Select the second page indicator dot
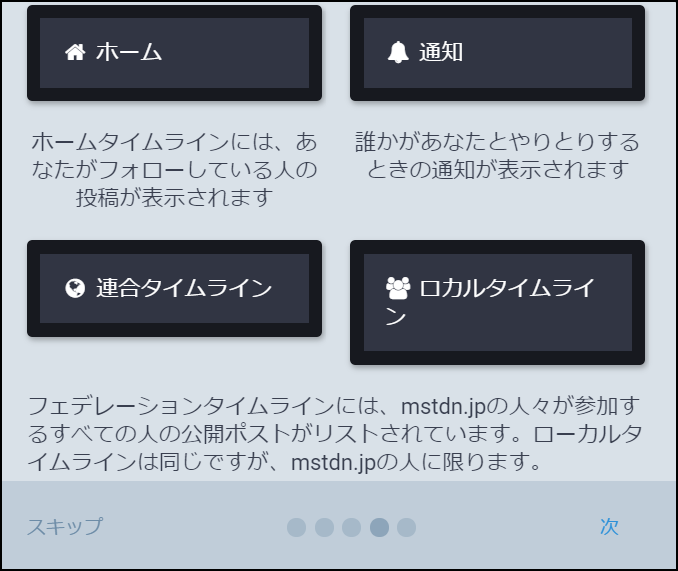The height and width of the screenshot is (571, 678). (x=324, y=527)
